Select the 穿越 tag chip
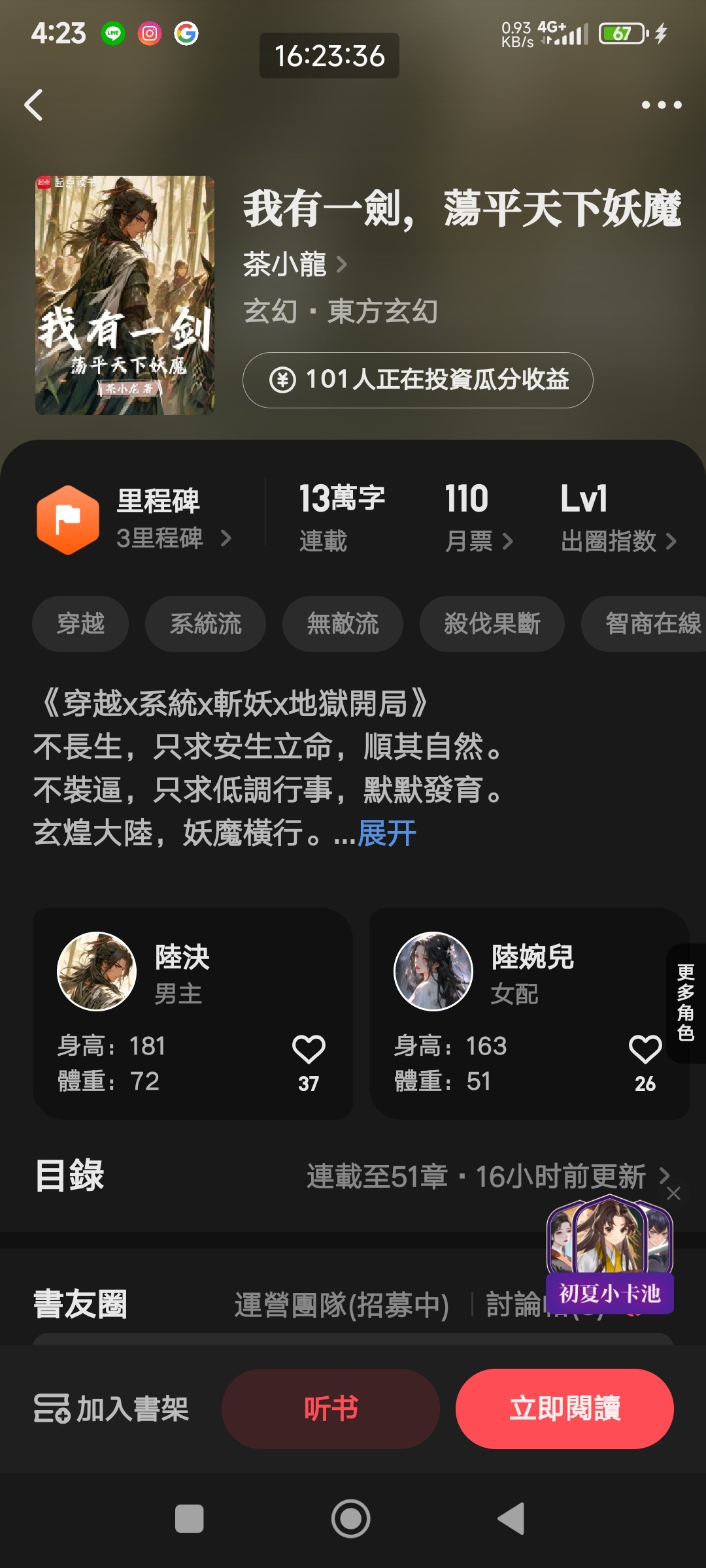 [80, 624]
